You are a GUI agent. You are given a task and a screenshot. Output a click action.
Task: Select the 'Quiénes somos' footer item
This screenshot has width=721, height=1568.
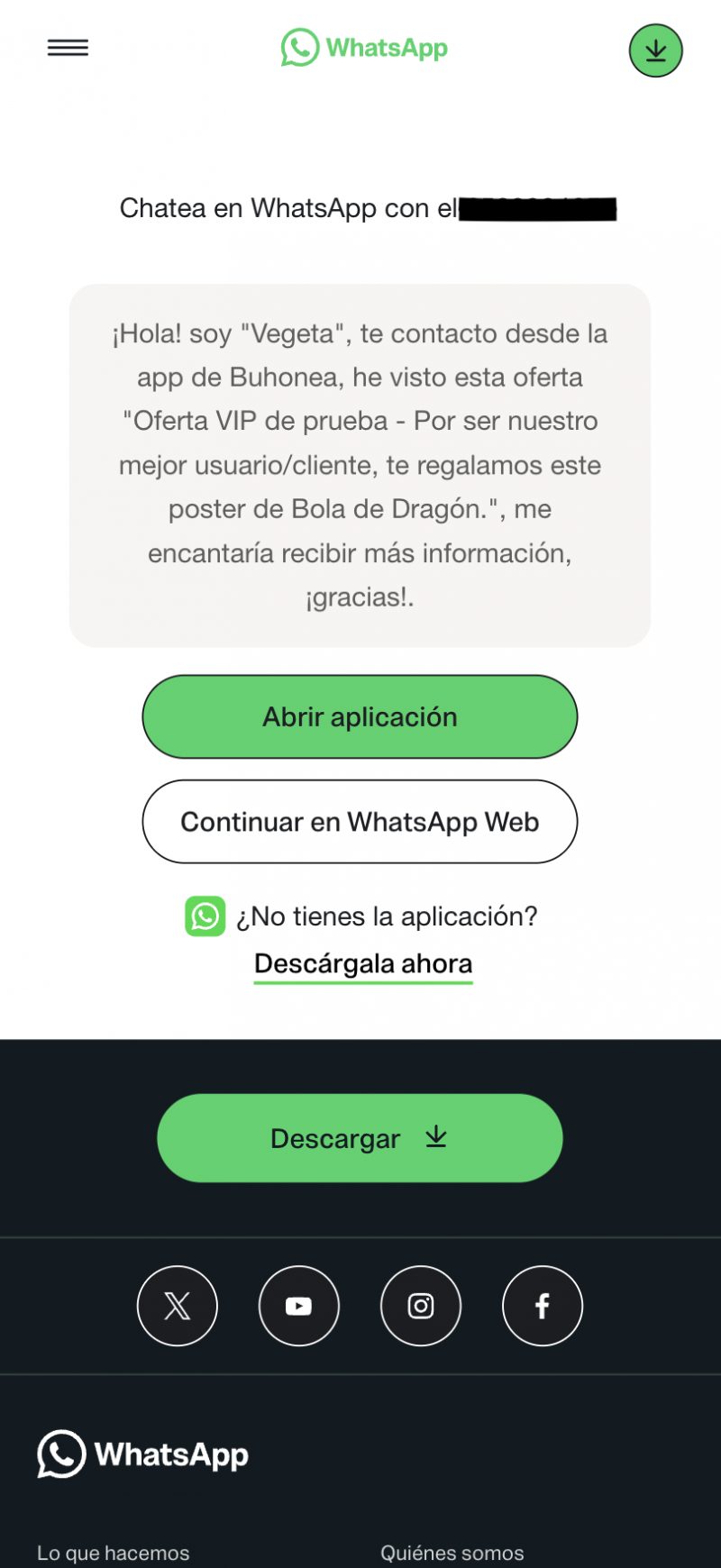452,1553
